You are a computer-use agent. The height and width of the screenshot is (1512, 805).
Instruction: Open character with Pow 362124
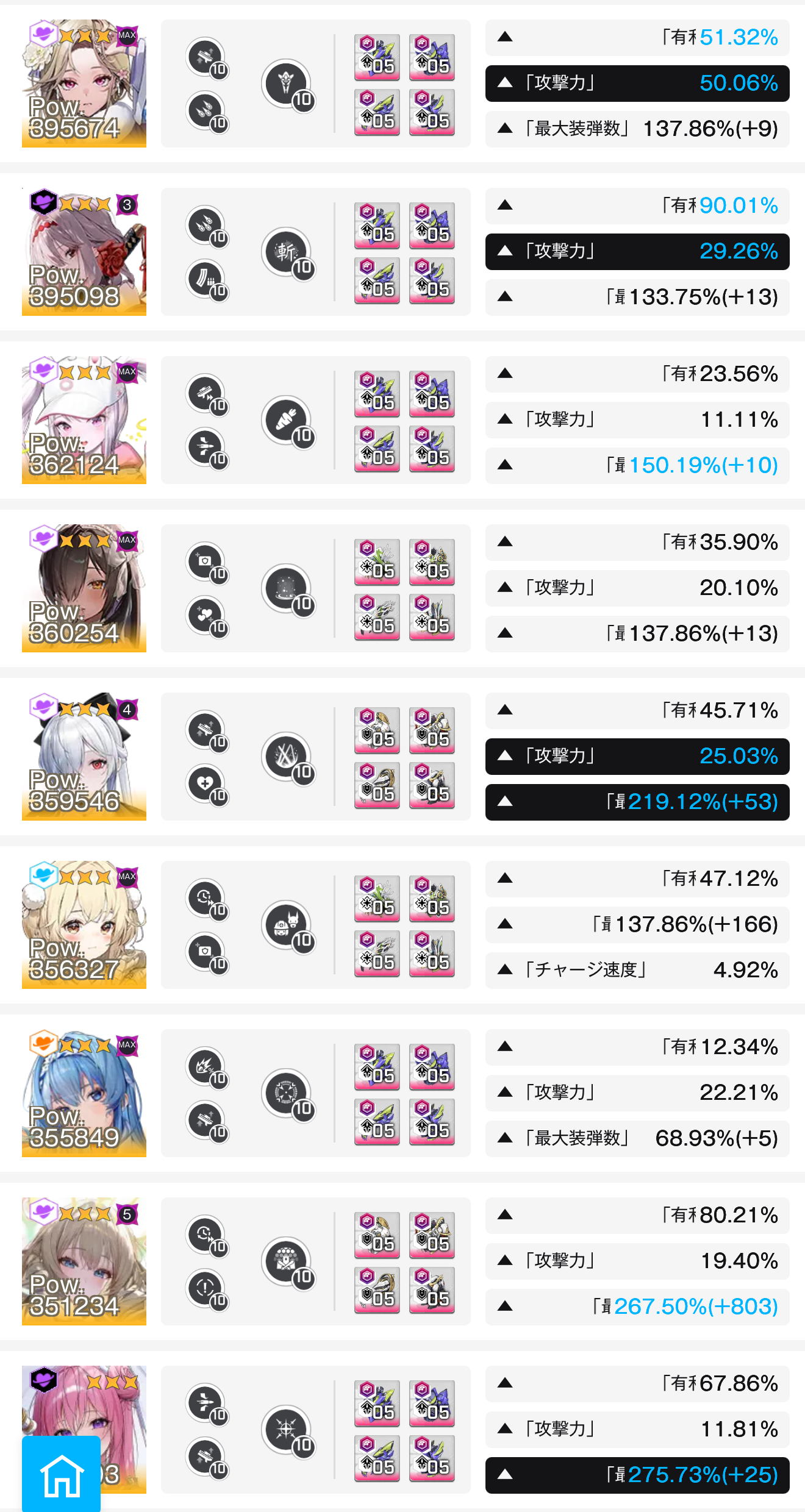coord(84,420)
